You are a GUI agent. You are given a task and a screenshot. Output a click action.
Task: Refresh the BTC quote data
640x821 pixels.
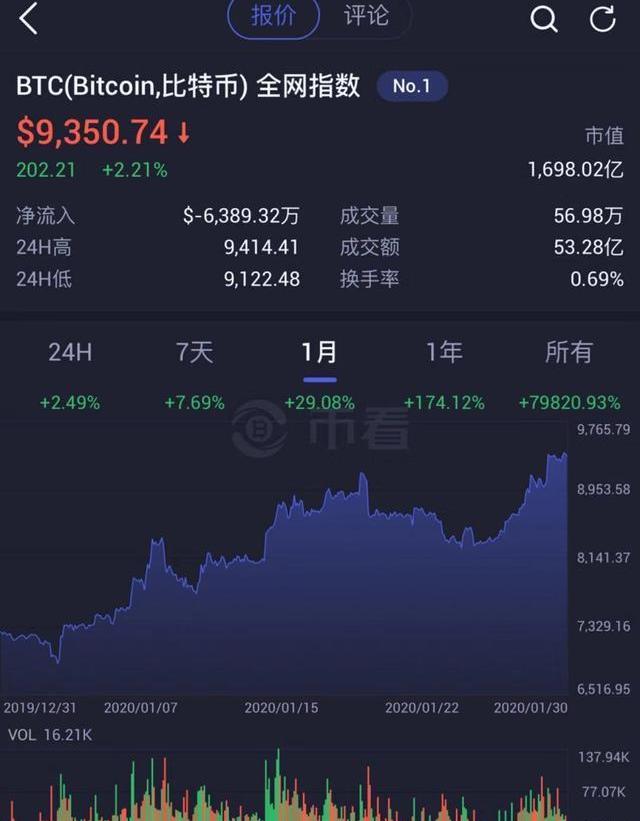602,18
